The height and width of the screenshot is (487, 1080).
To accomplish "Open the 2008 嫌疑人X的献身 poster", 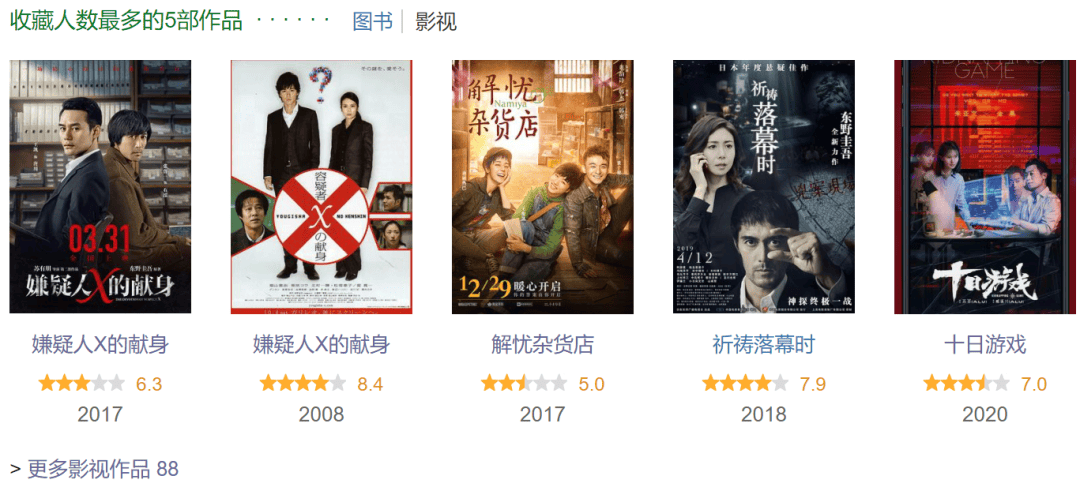I will pyautogui.click(x=321, y=187).
